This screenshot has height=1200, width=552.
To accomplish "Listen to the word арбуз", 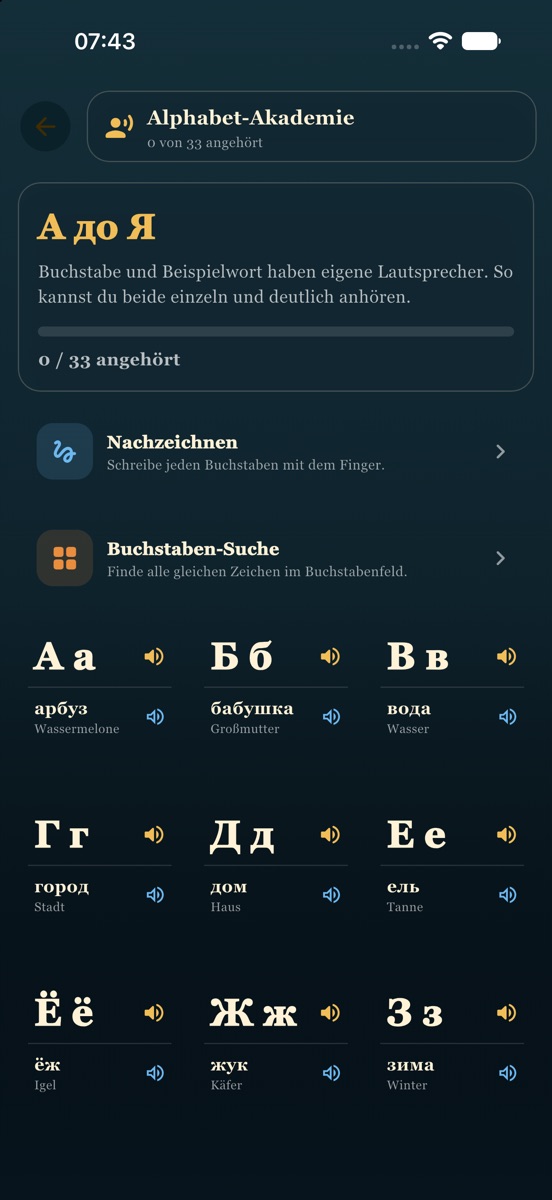I will click(x=155, y=717).
